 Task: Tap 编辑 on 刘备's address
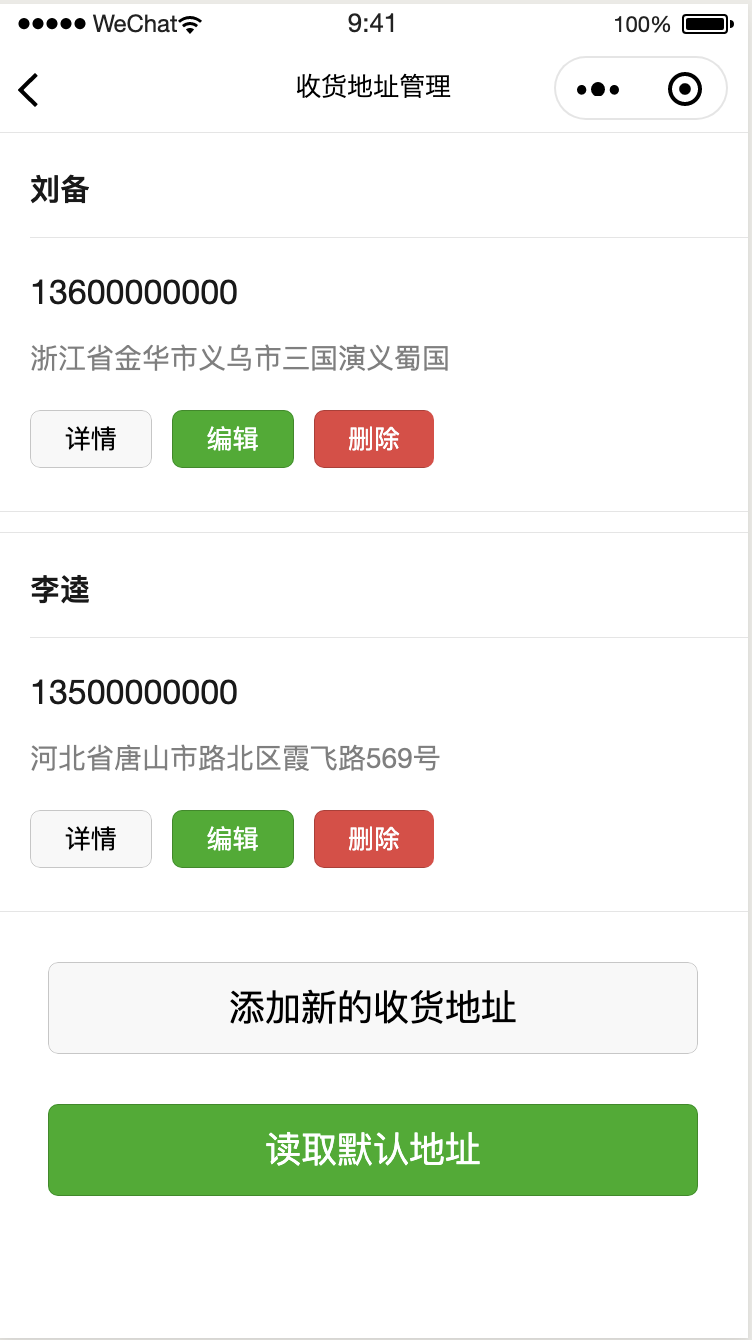pyautogui.click(x=233, y=439)
